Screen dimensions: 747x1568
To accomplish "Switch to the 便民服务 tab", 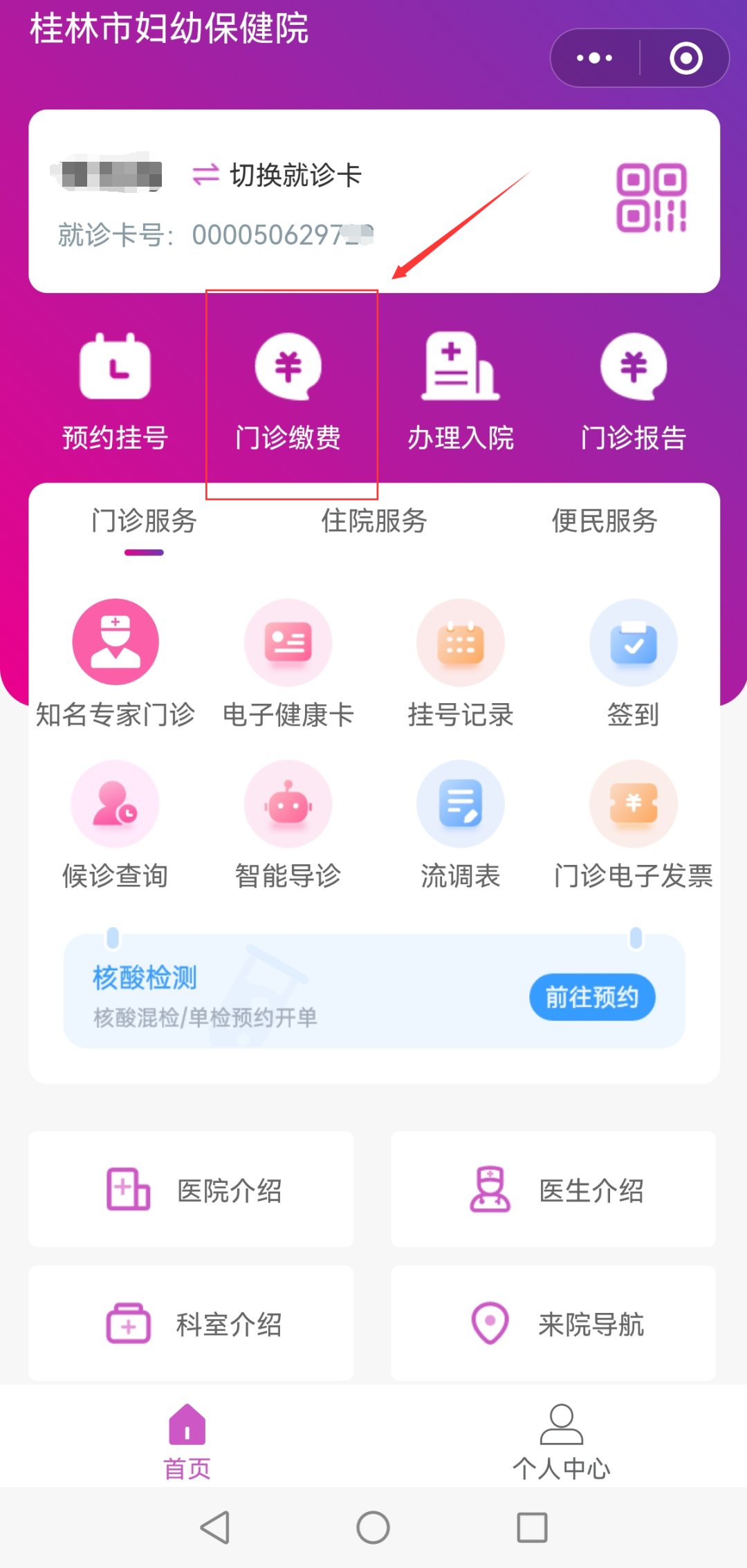I will pyautogui.click(x=605, y=521).
